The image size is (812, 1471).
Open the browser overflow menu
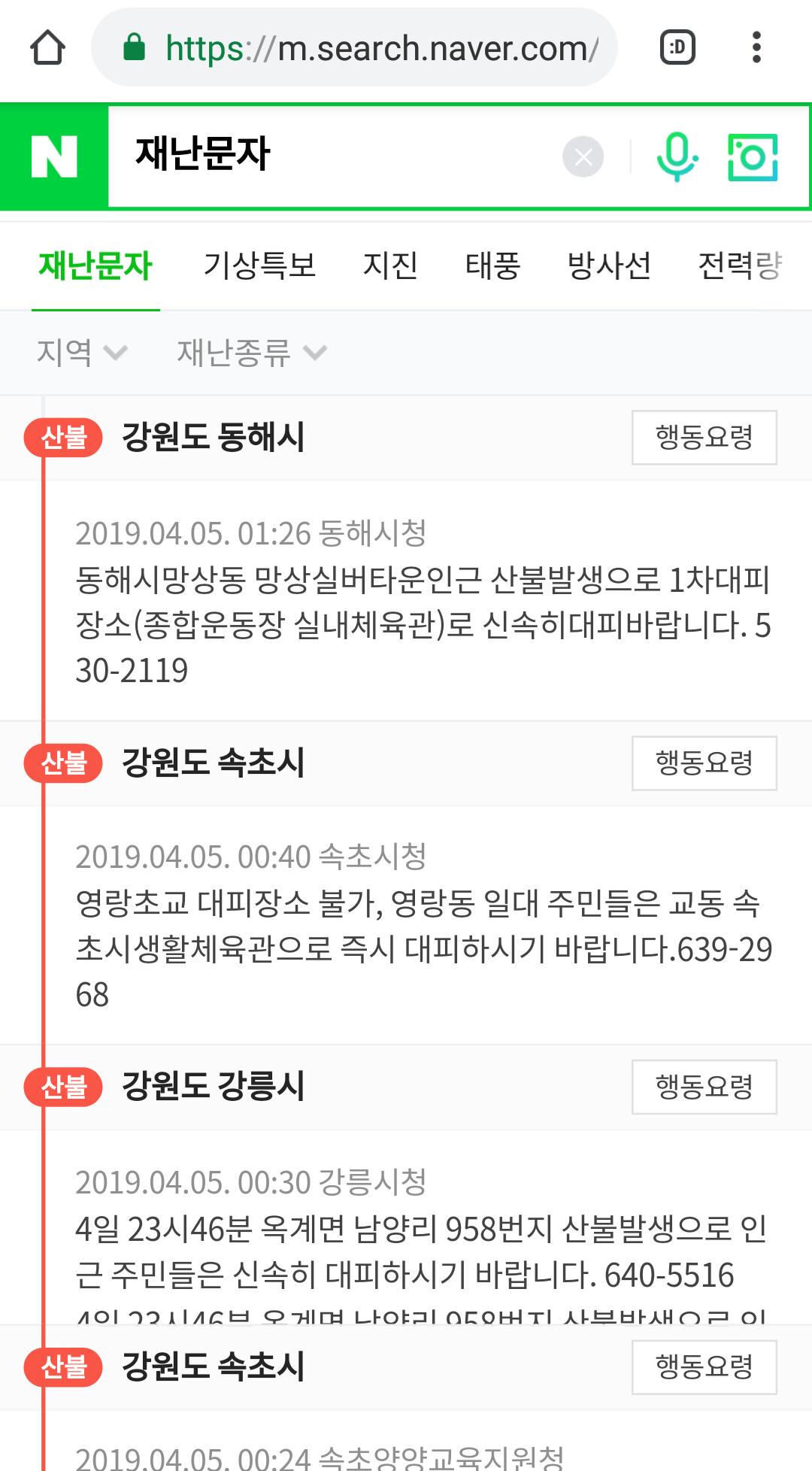pyautogui.click(x=756, y=47)
